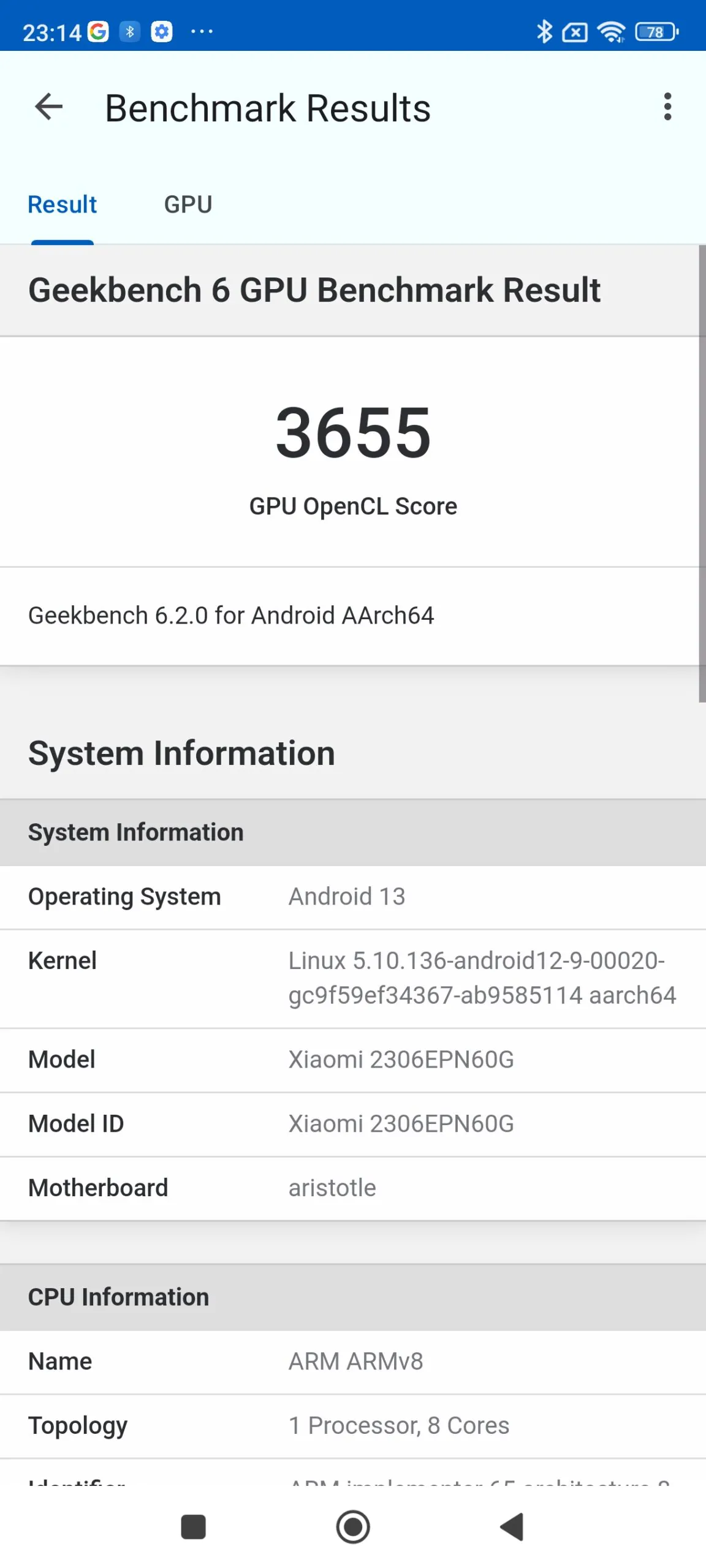The width and height of the screenshot is (706, 1568).
Task: Tap the system home button
Action: (353, 1526)
